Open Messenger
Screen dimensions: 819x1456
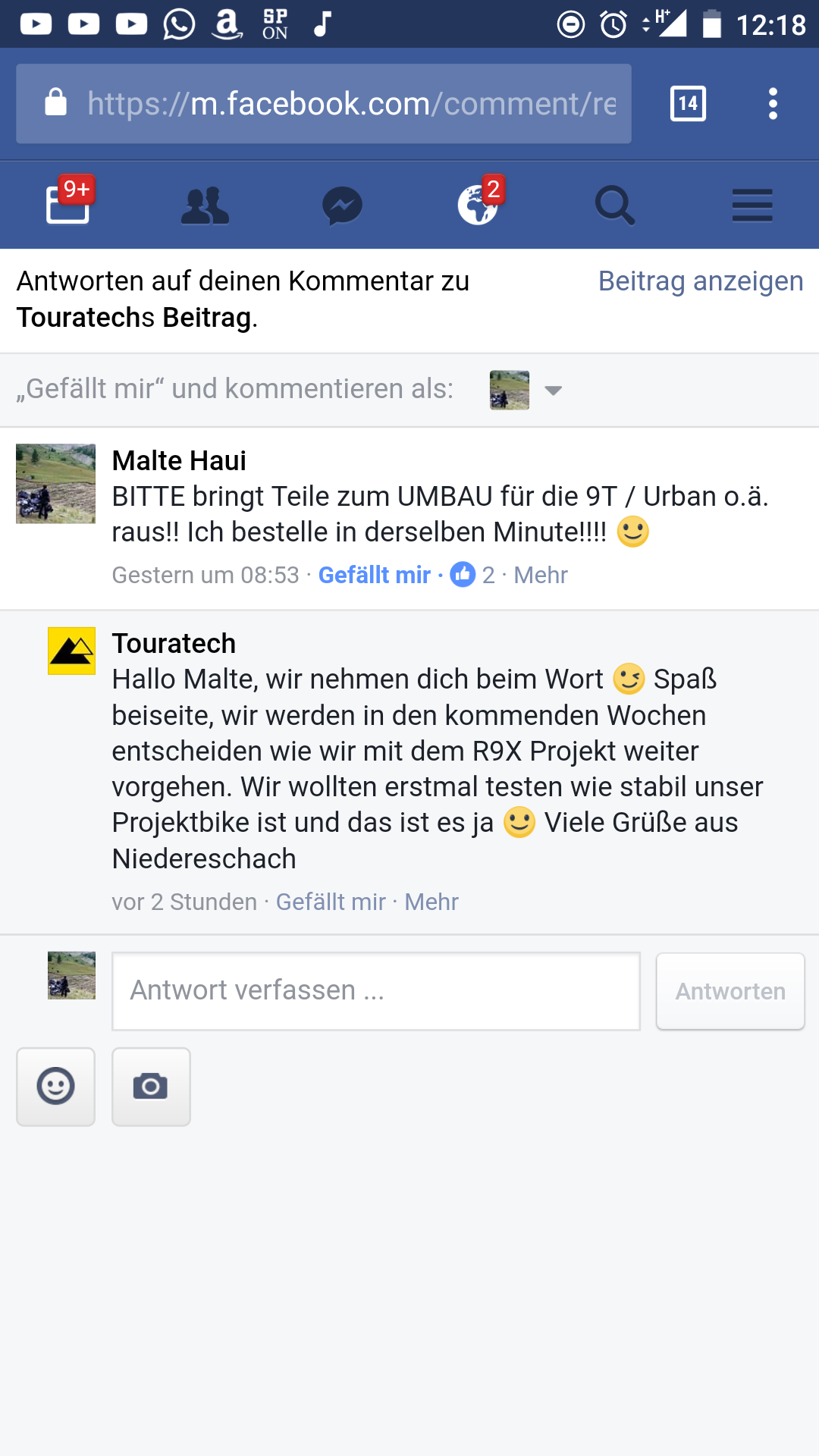[342, 205]
